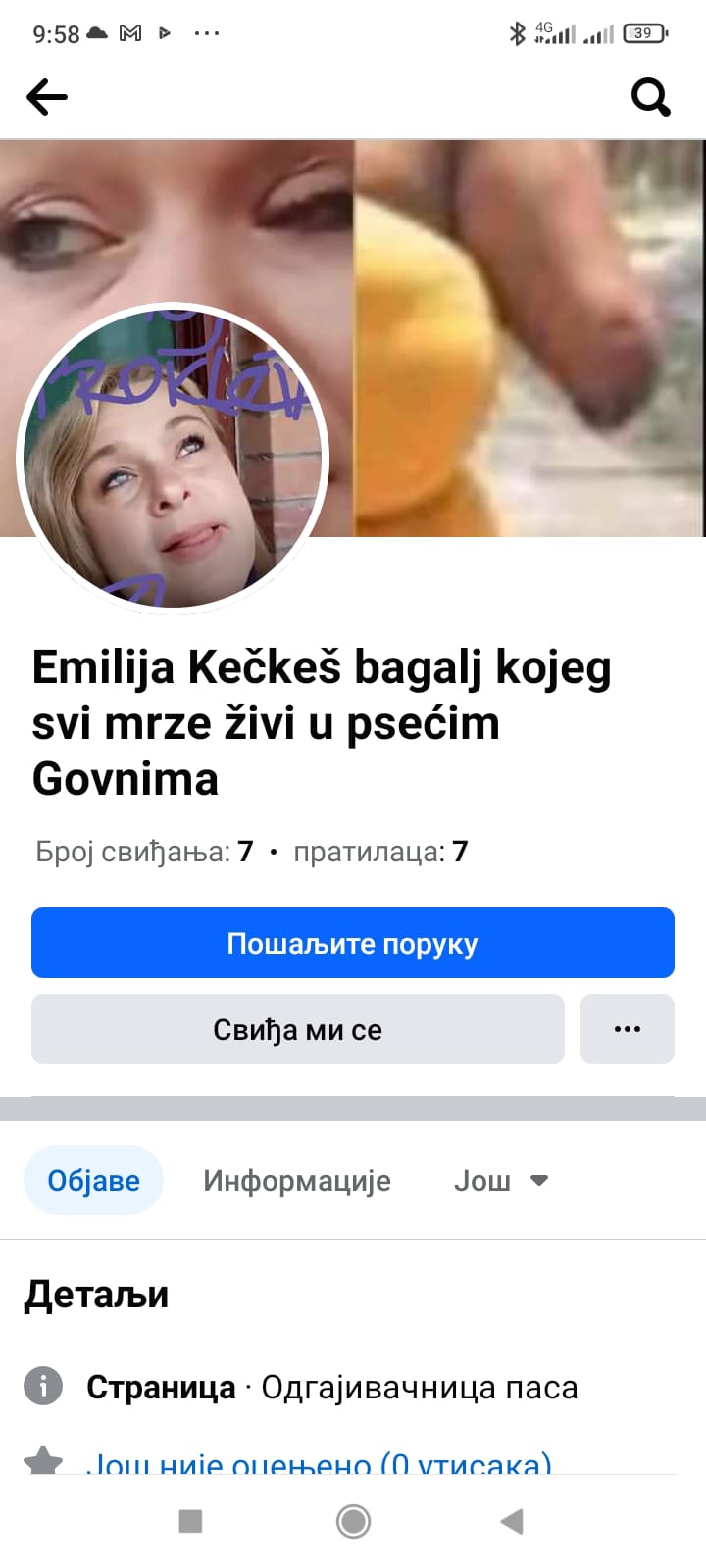This screenshot has height=1568, width=706.
Task: Switch to the Информације tab
Action: (x=297, y=1180)
